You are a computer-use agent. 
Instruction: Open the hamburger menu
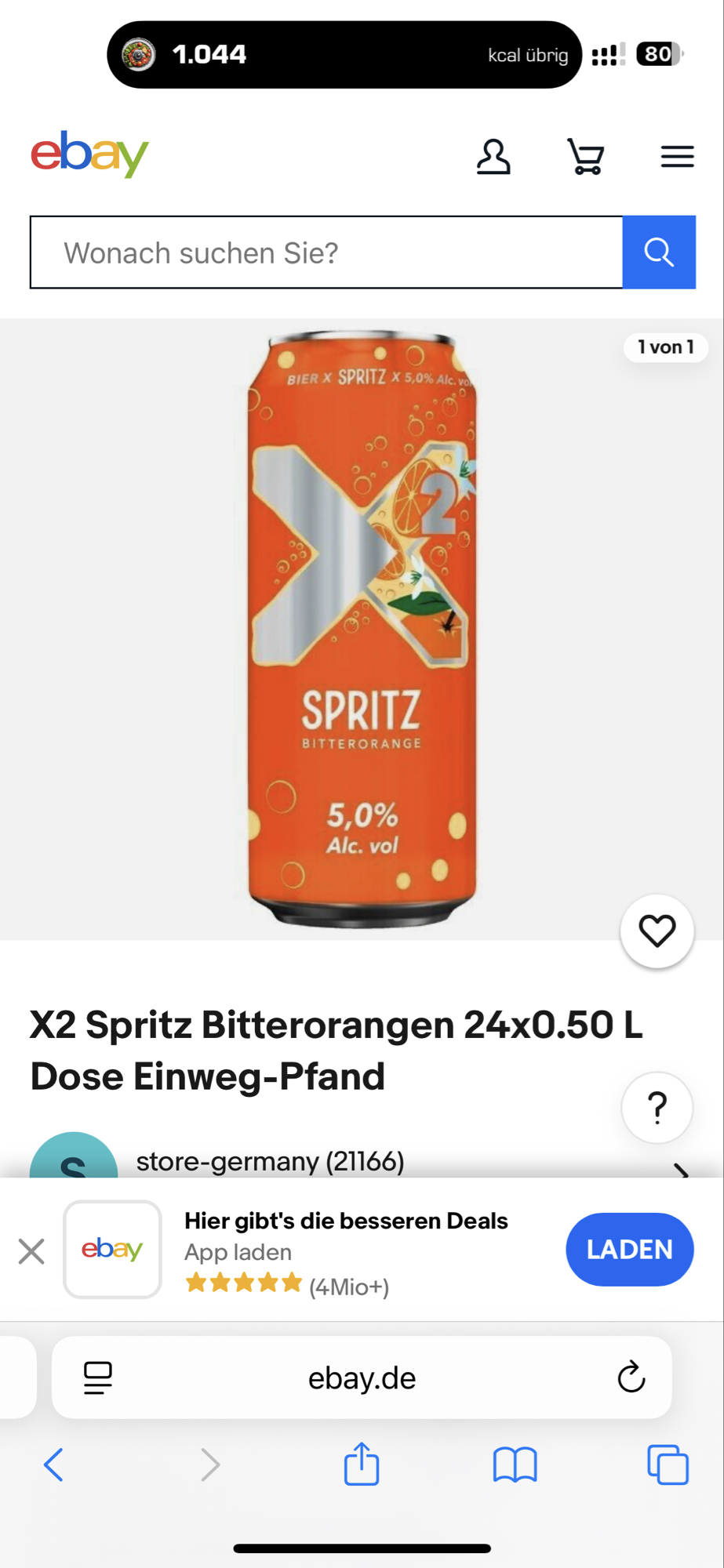point(677,156)
